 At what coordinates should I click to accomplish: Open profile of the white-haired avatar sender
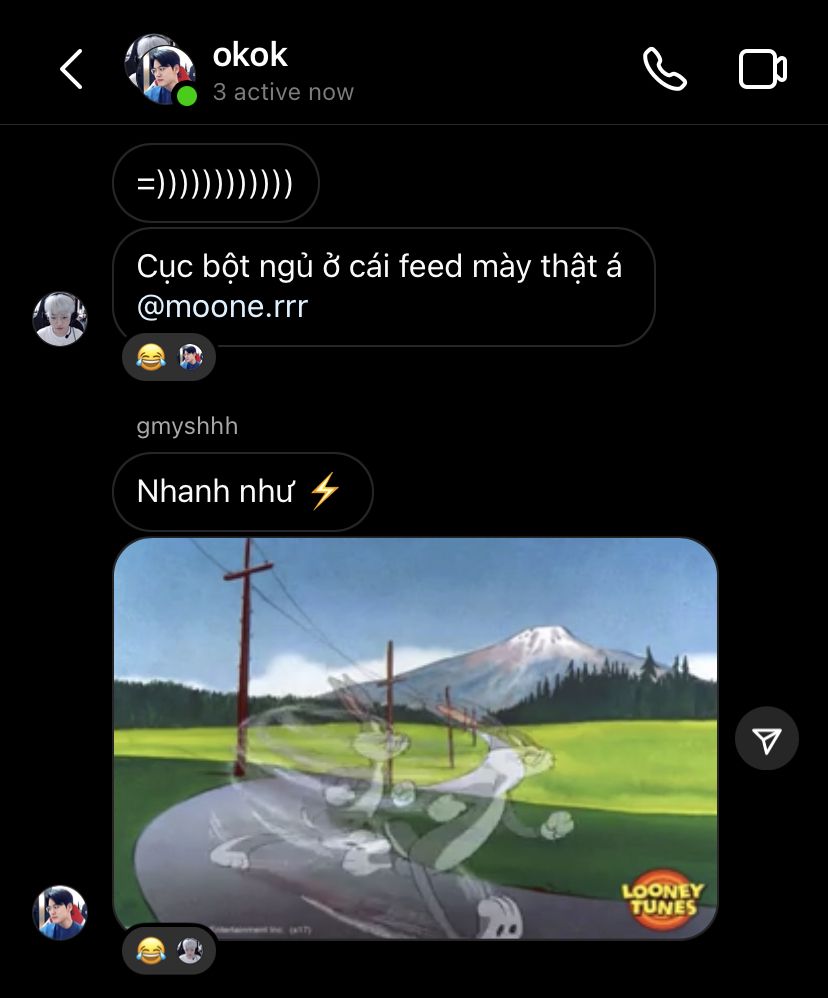point(60,319)
